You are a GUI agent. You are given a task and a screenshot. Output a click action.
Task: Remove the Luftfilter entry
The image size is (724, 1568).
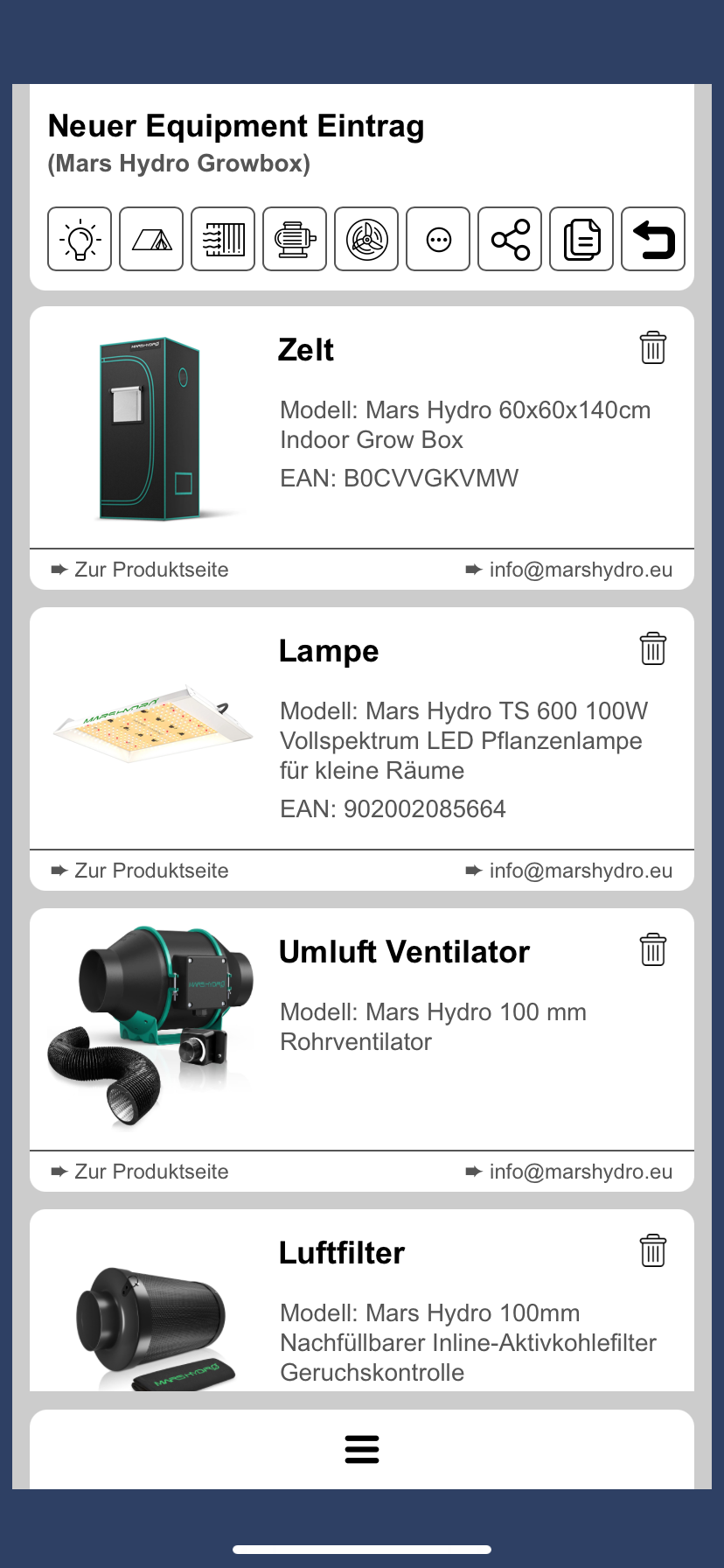tap(653, 1250)
